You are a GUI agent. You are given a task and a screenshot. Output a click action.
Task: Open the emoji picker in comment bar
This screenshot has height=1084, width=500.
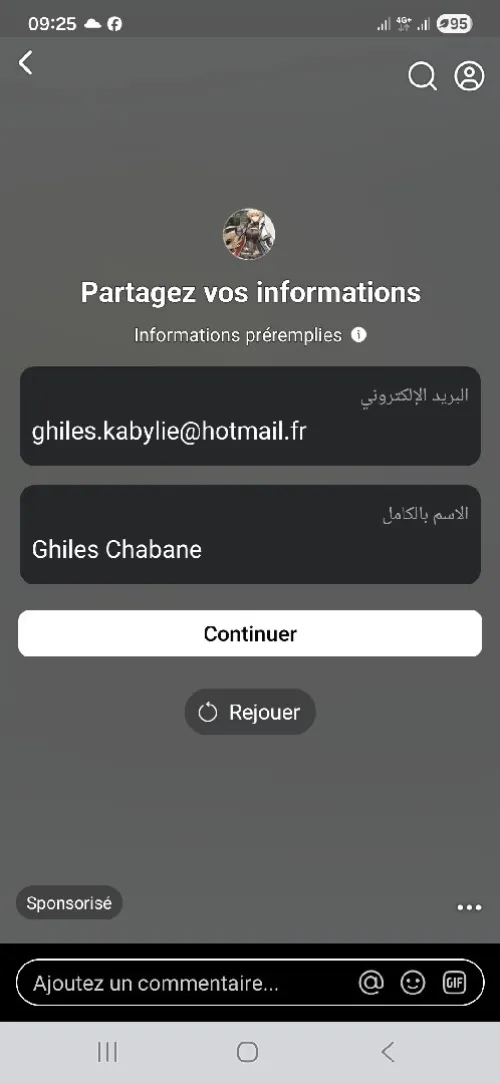[413, 982]
